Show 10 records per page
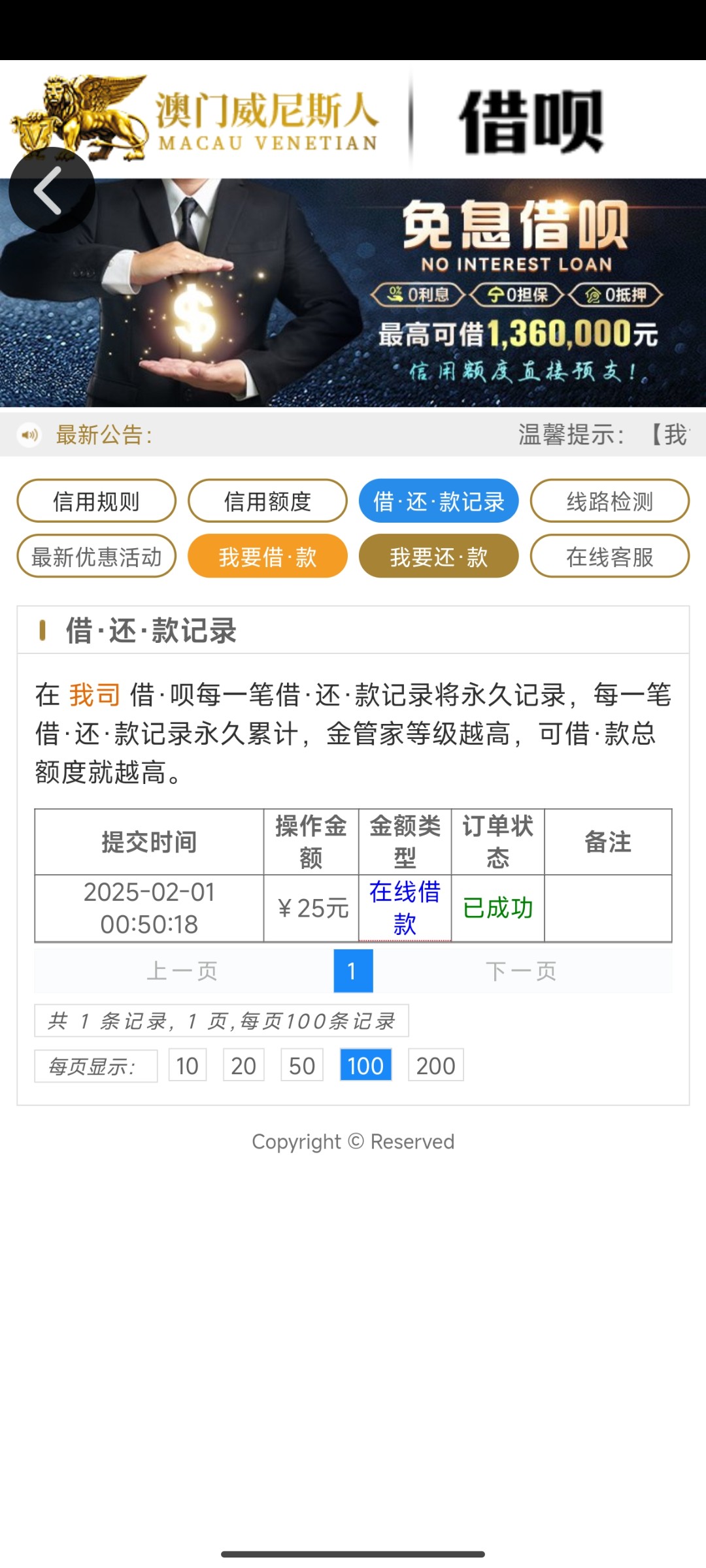This screenshot has height=1568, width=706. point(188,1066)
